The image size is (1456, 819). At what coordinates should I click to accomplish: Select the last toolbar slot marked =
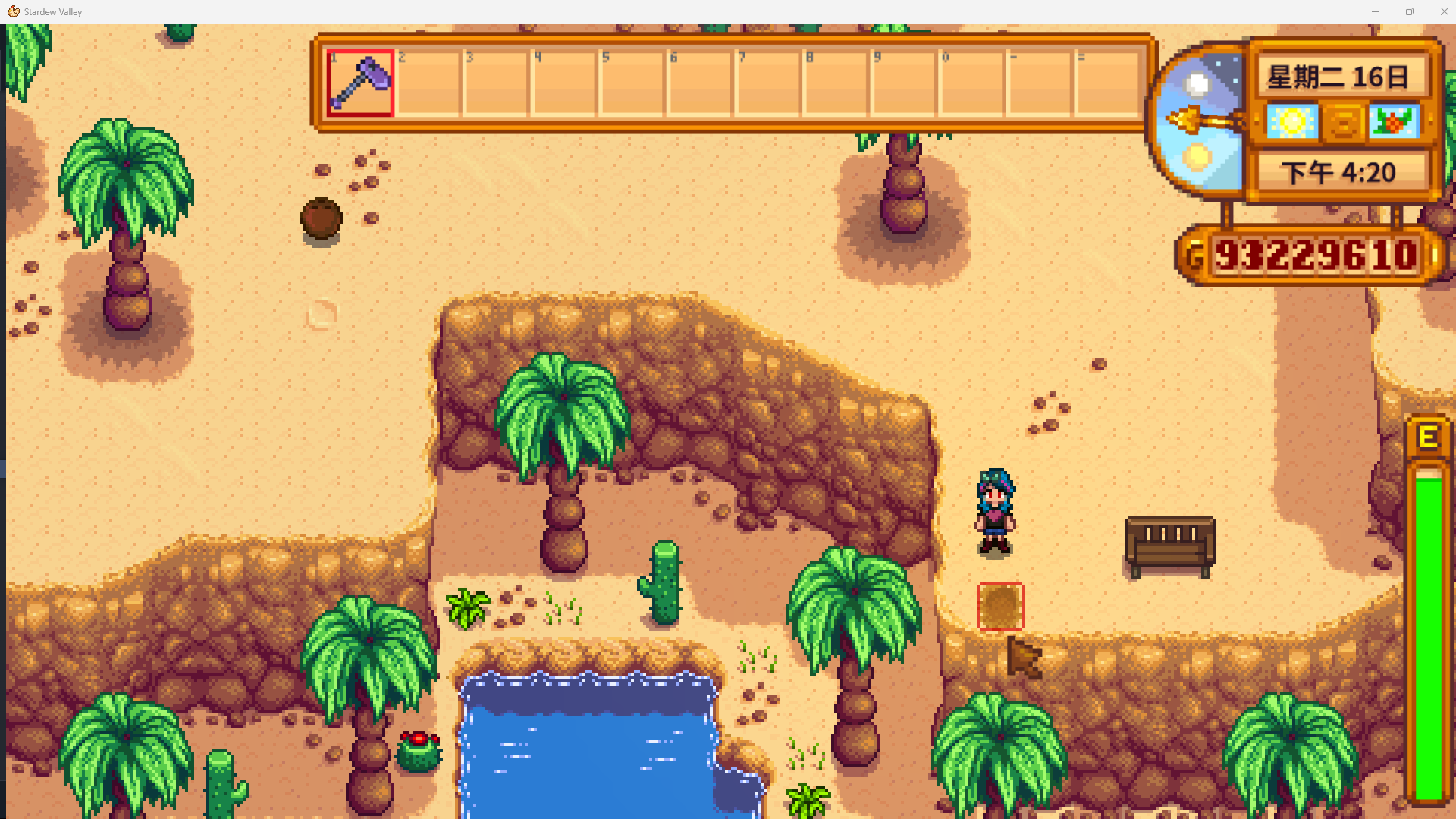pos(1107,83)
